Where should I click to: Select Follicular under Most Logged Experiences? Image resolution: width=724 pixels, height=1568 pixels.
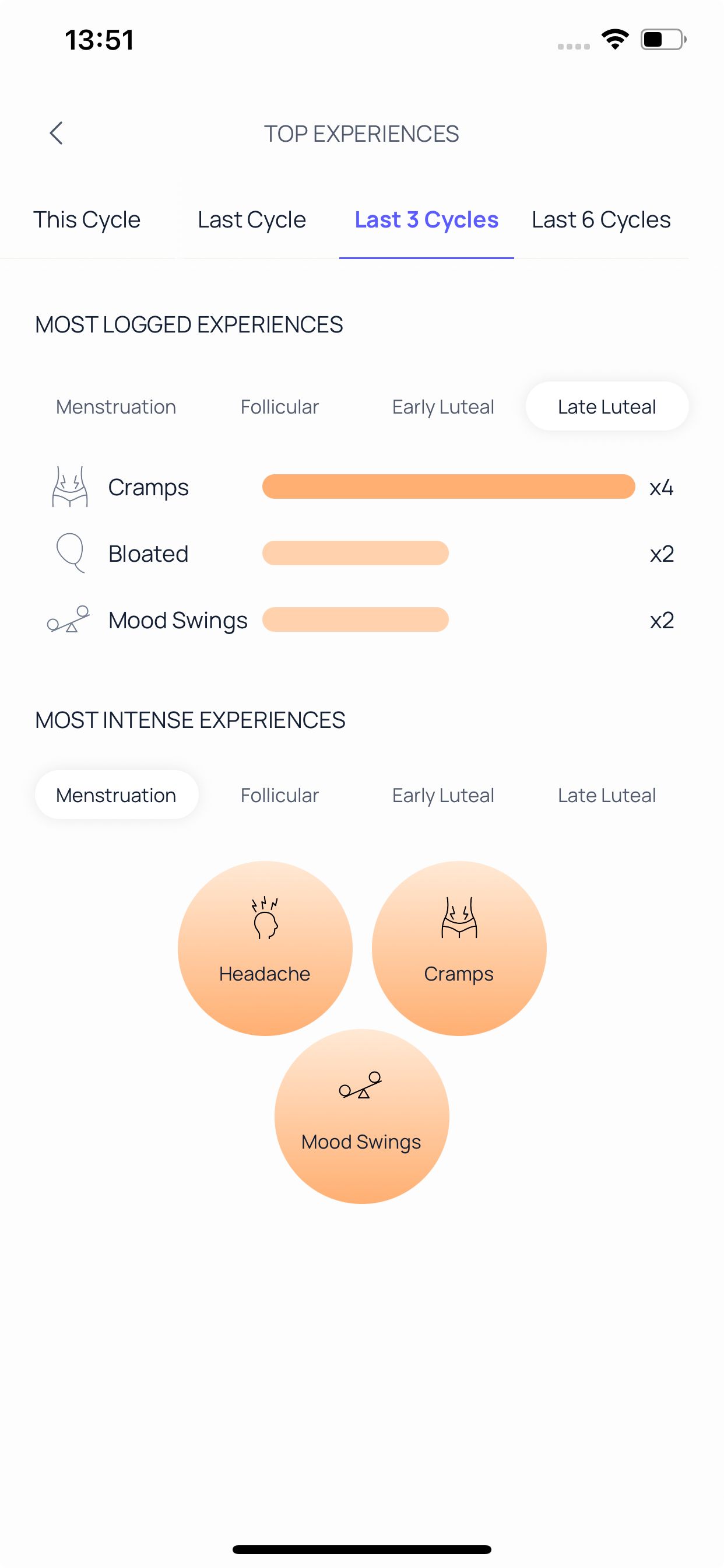(x=279, y=407)
